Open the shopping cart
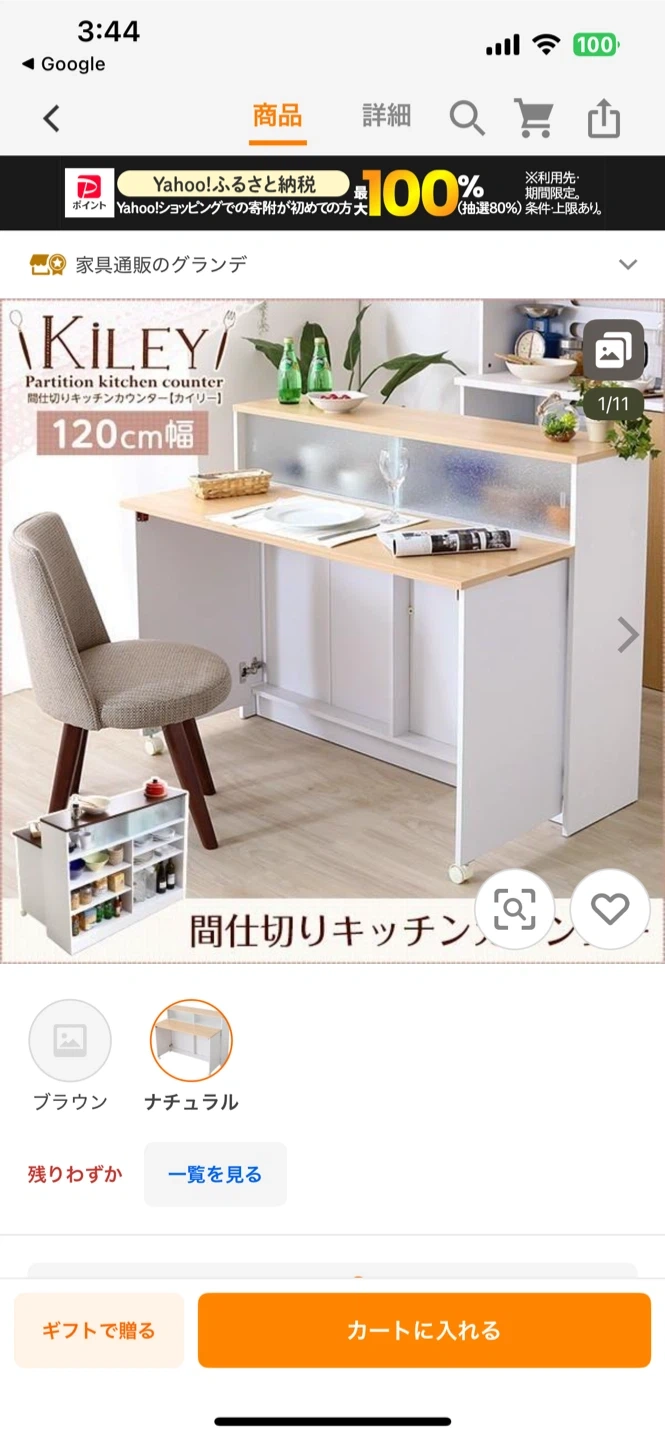The image size is (665, 1440). pyautogui.click(x=534, y=119)
